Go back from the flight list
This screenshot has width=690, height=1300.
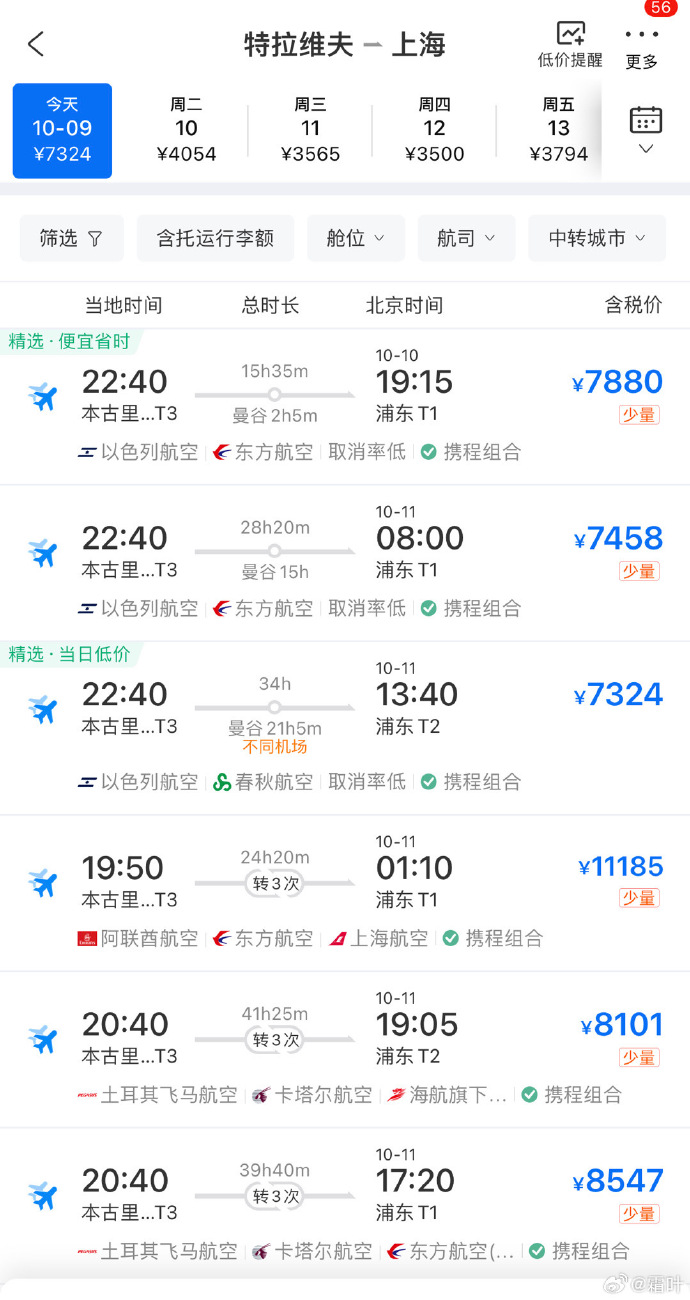(36, 44)
